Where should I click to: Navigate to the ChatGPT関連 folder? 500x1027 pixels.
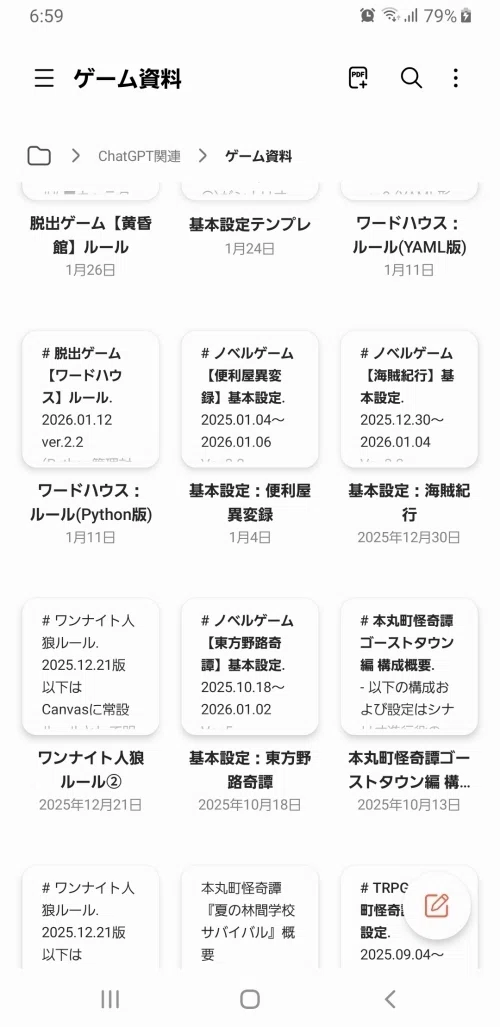139,157
